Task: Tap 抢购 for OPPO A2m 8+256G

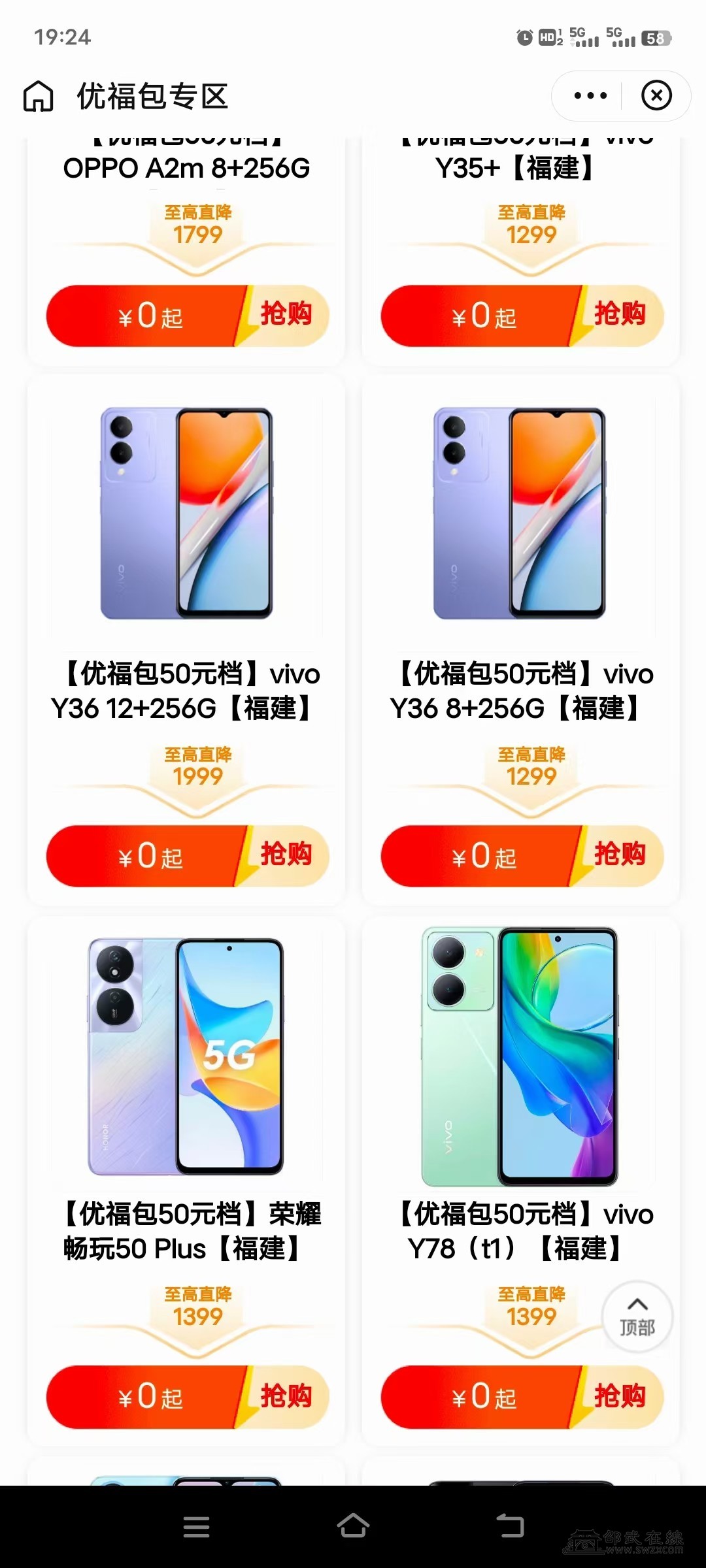Action: coord(286,315)
